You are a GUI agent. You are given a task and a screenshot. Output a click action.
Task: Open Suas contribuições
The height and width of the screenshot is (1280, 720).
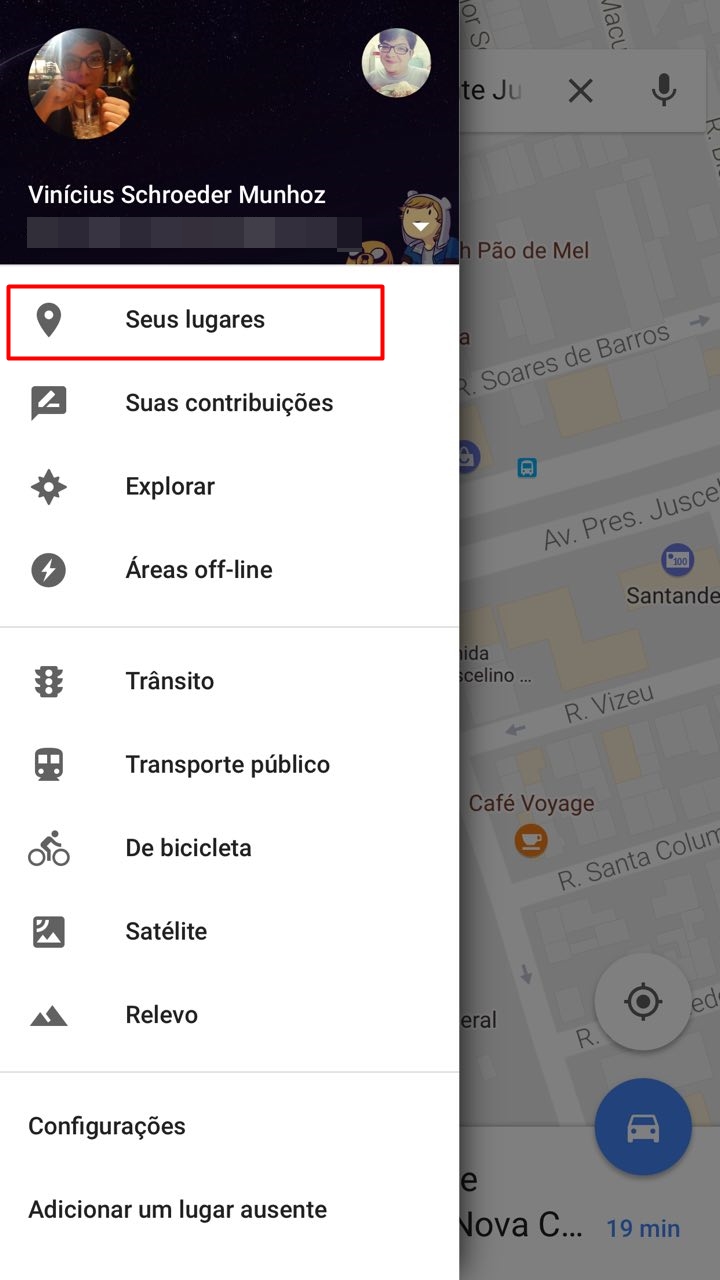[x=230, y=403]
